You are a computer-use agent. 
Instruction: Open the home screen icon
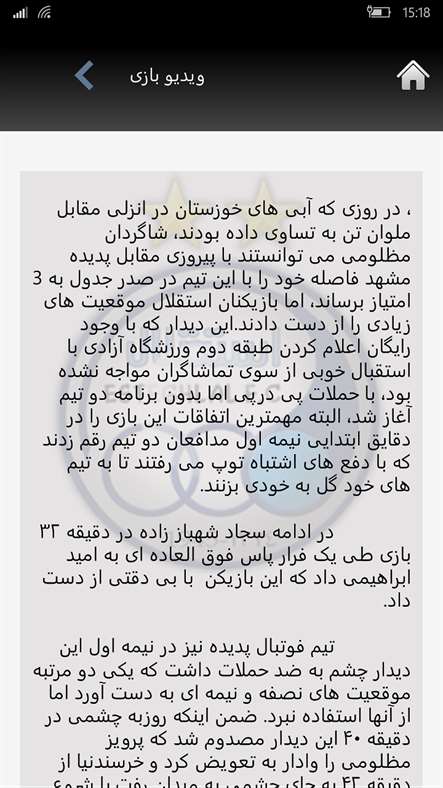(413, 75)
